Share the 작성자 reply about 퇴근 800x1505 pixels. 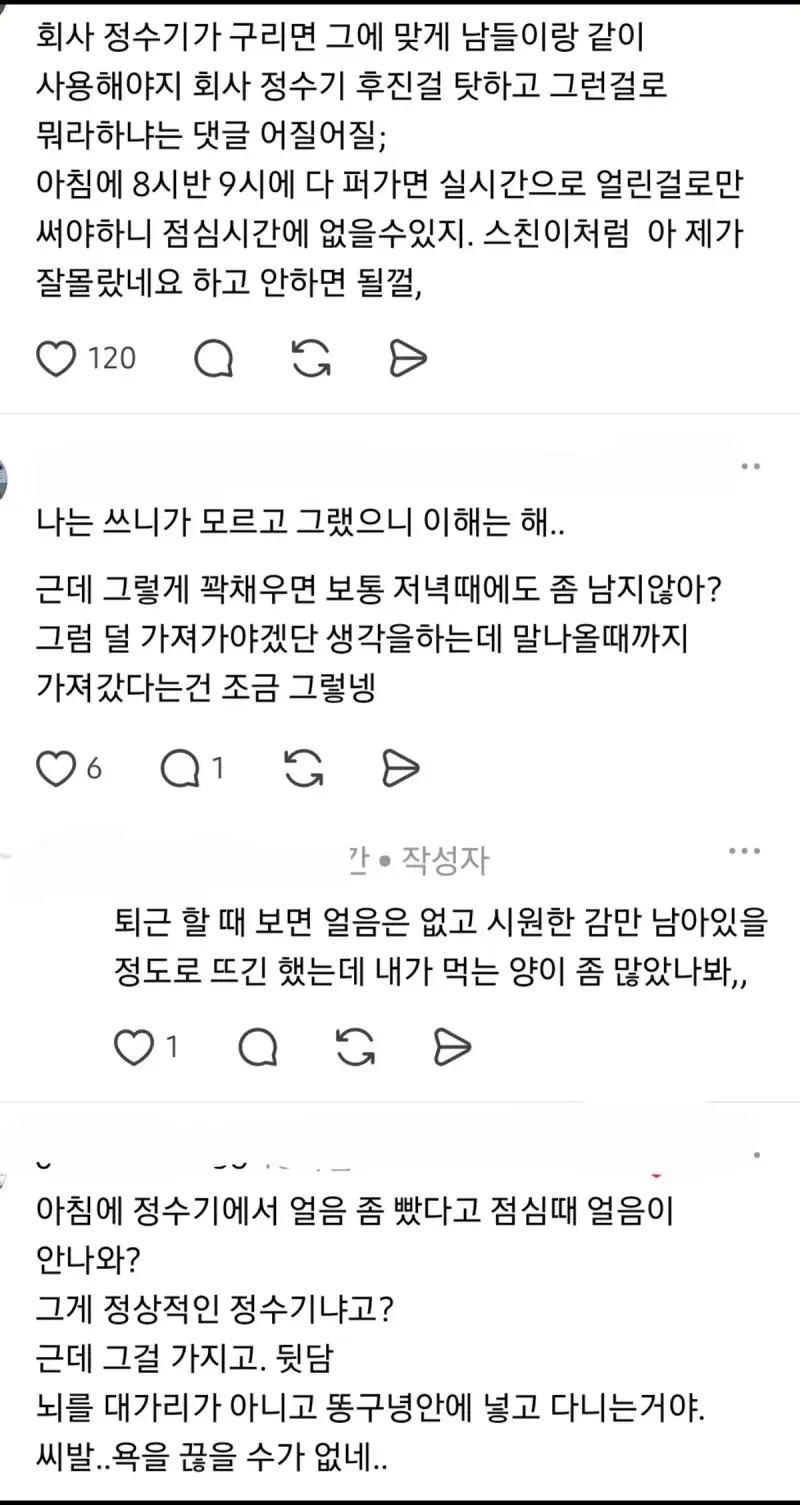pos(451,1047)
